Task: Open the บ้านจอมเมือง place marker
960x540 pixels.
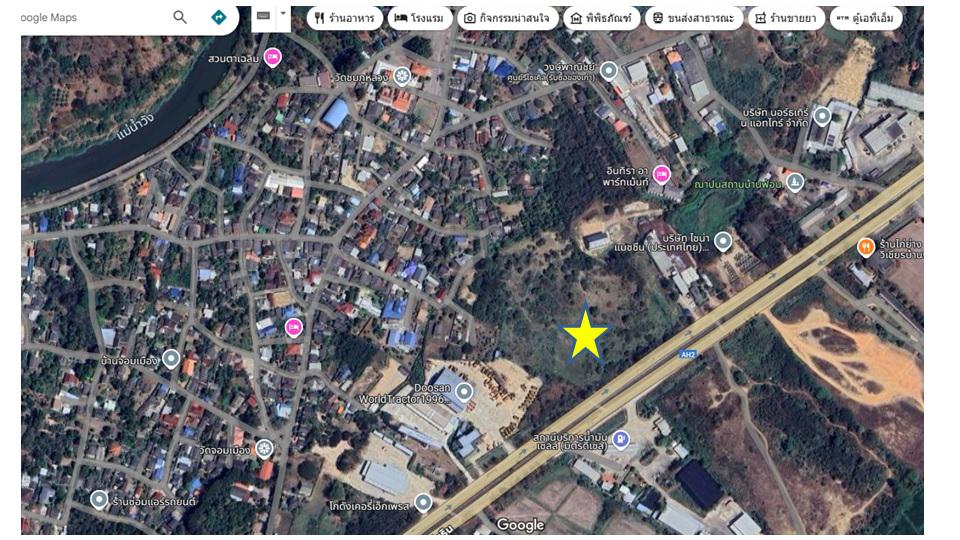Action: click(x=172, y=358)
